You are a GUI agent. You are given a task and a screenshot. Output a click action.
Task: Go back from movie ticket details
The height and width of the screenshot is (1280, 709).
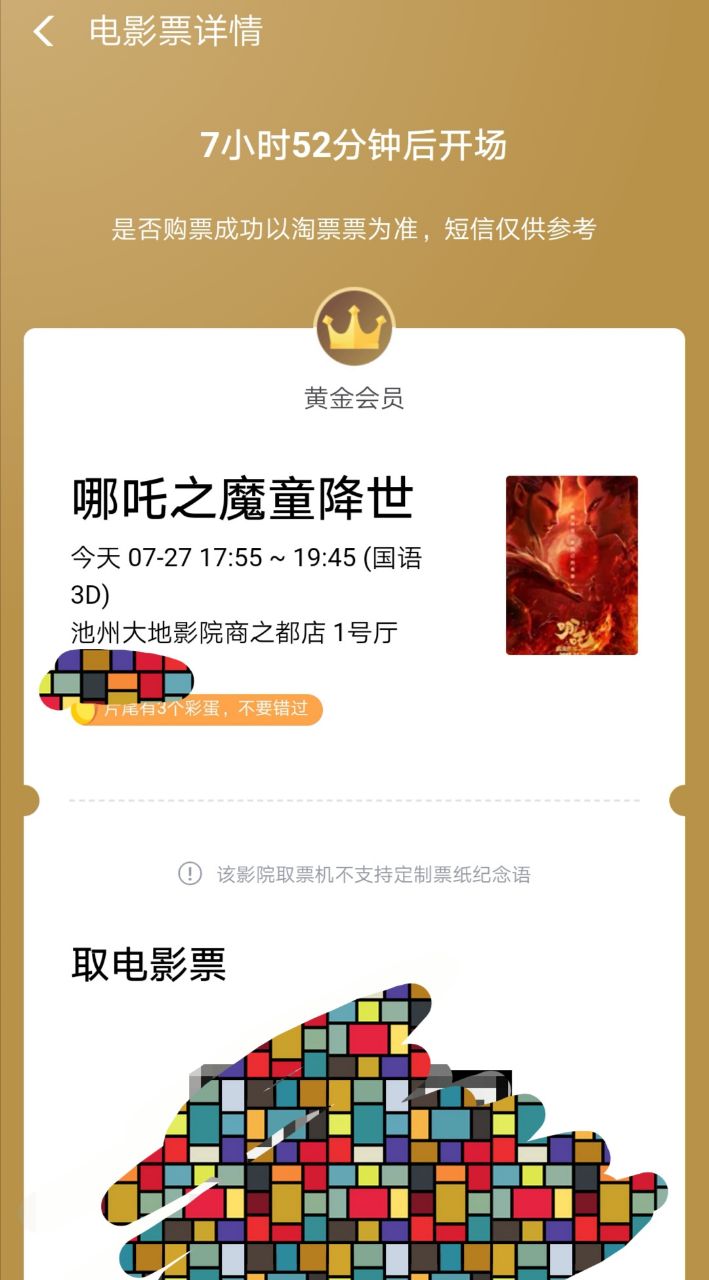[x=43, y=32]
